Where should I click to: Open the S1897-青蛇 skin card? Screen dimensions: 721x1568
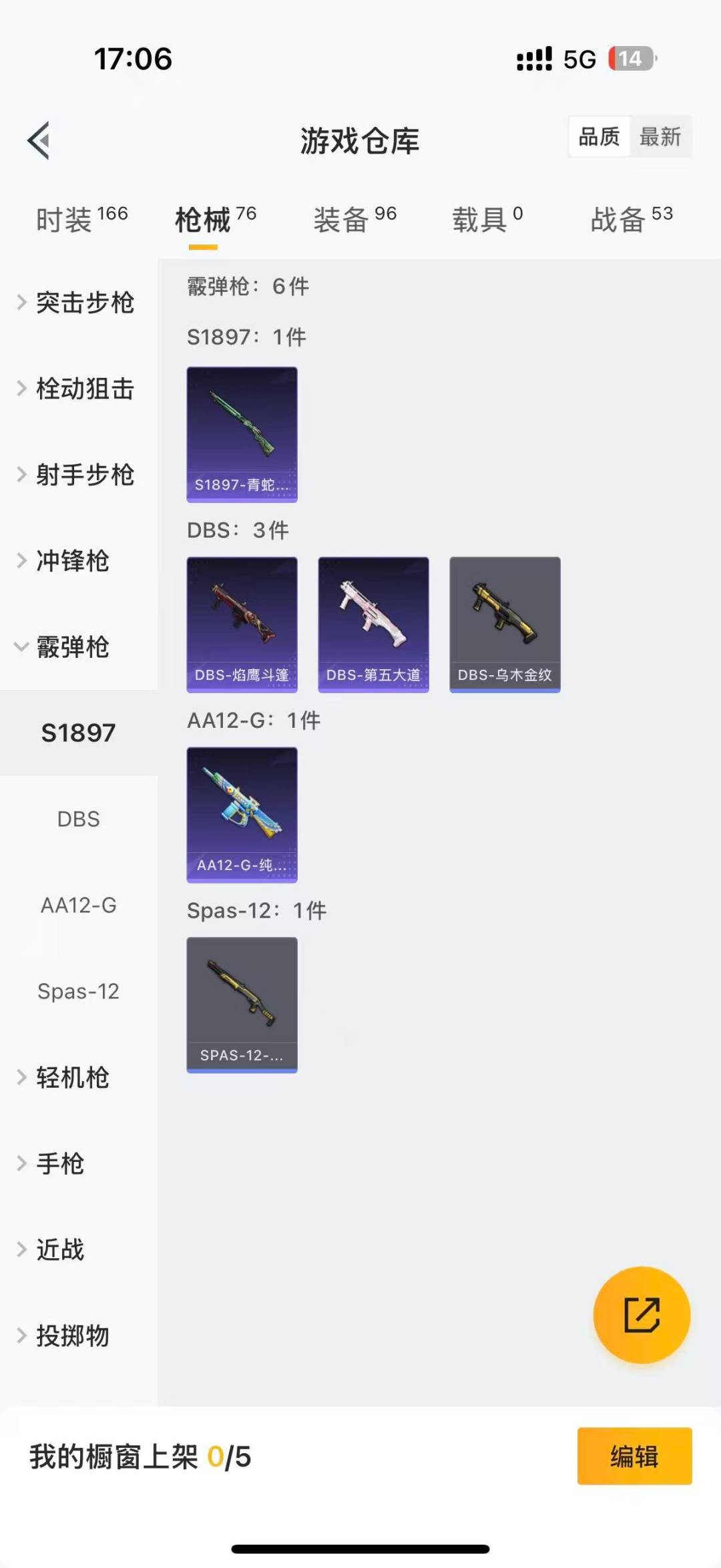tap(242, 434)
